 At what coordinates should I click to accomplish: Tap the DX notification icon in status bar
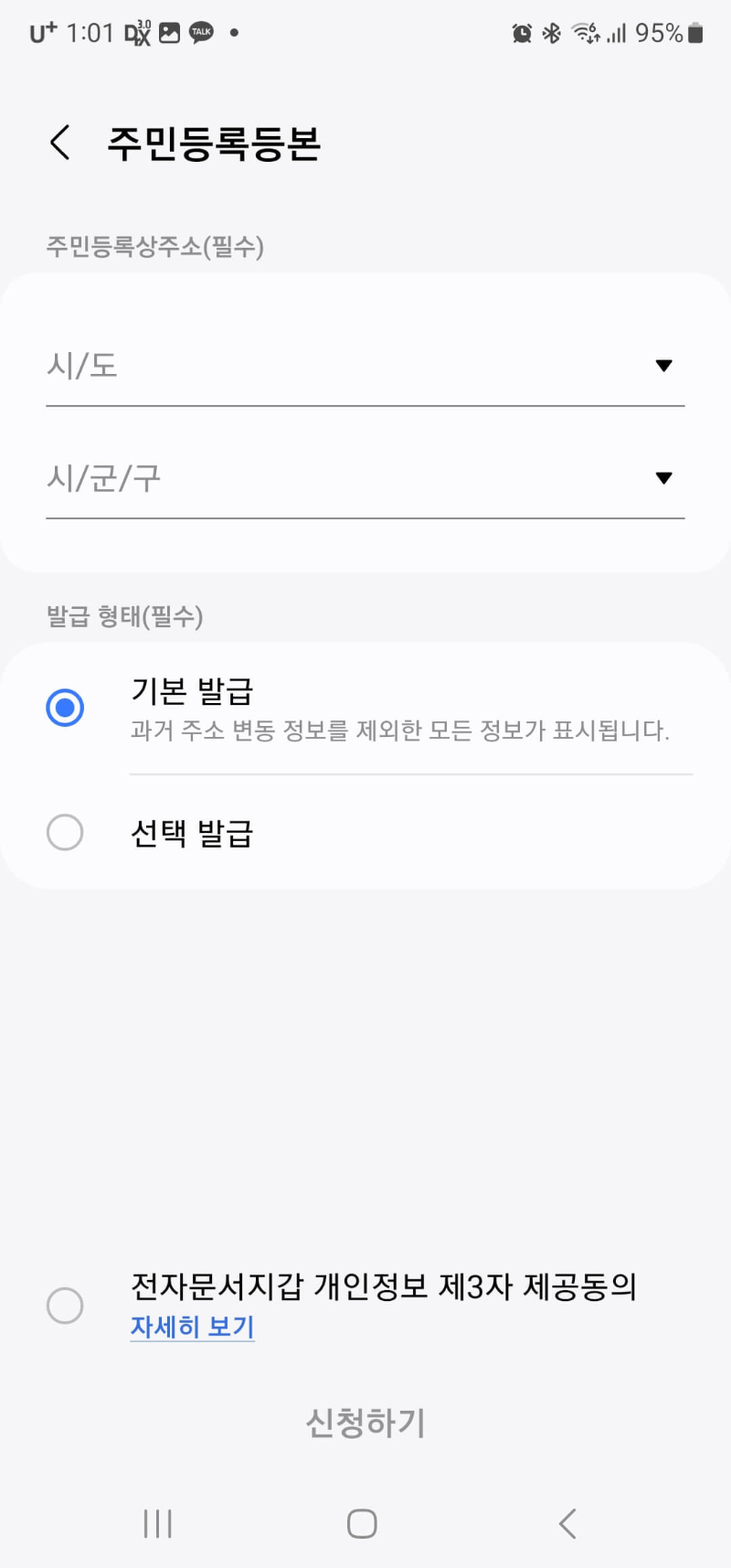(133, 32)
